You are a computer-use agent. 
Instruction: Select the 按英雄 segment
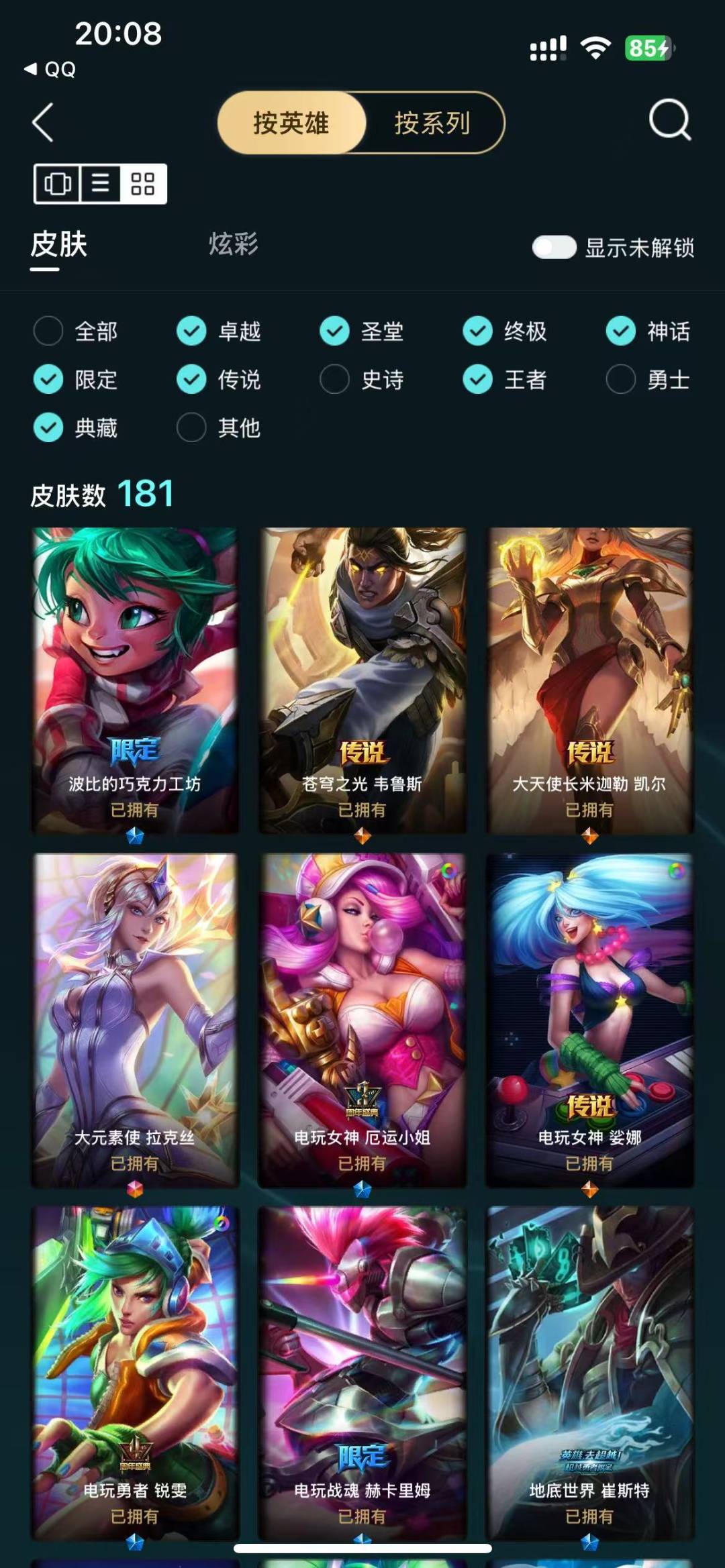[291, 123]
